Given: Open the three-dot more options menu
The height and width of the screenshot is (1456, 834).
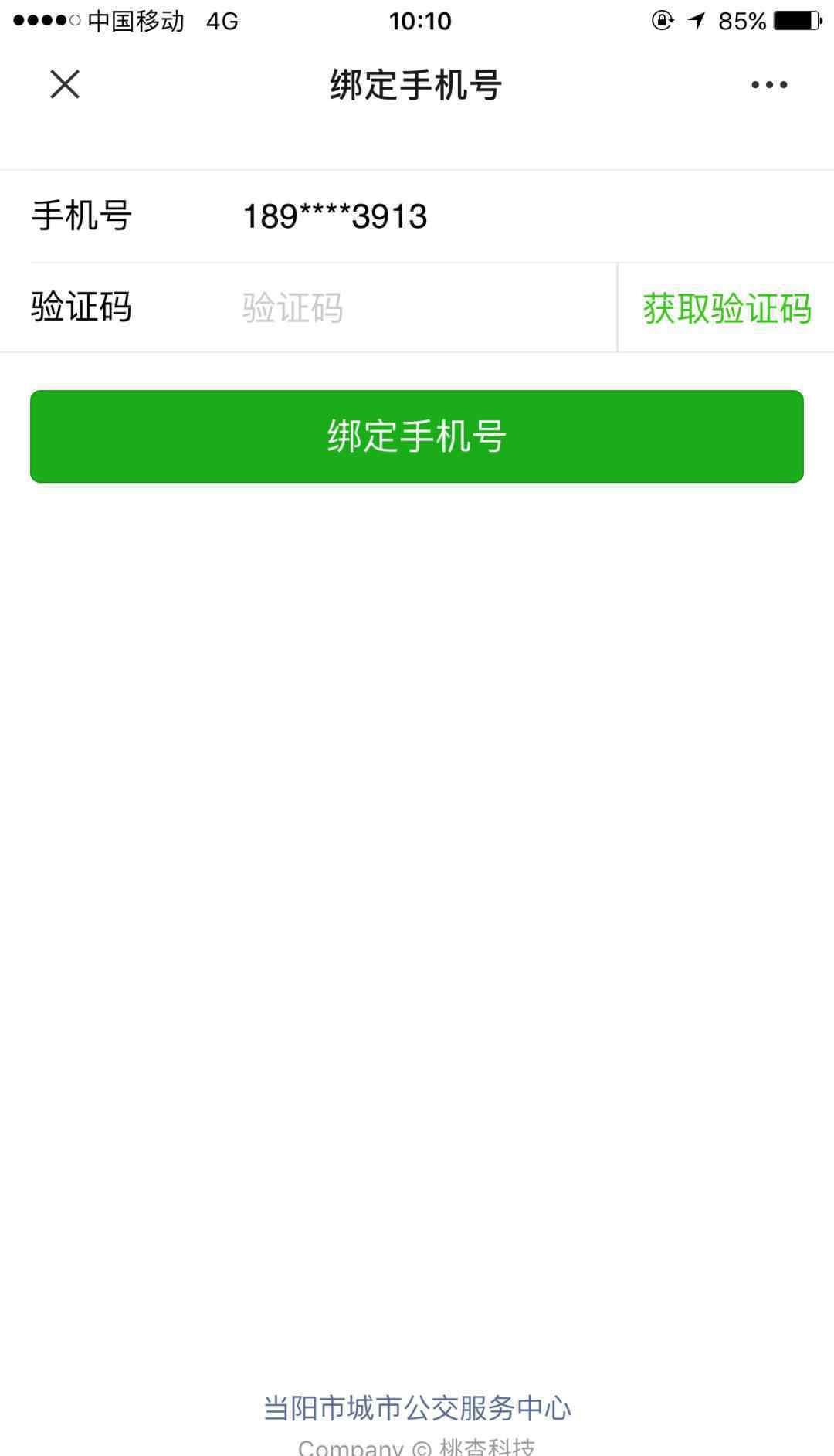Looking at the screenshot, I should click(x=769, y=85).
